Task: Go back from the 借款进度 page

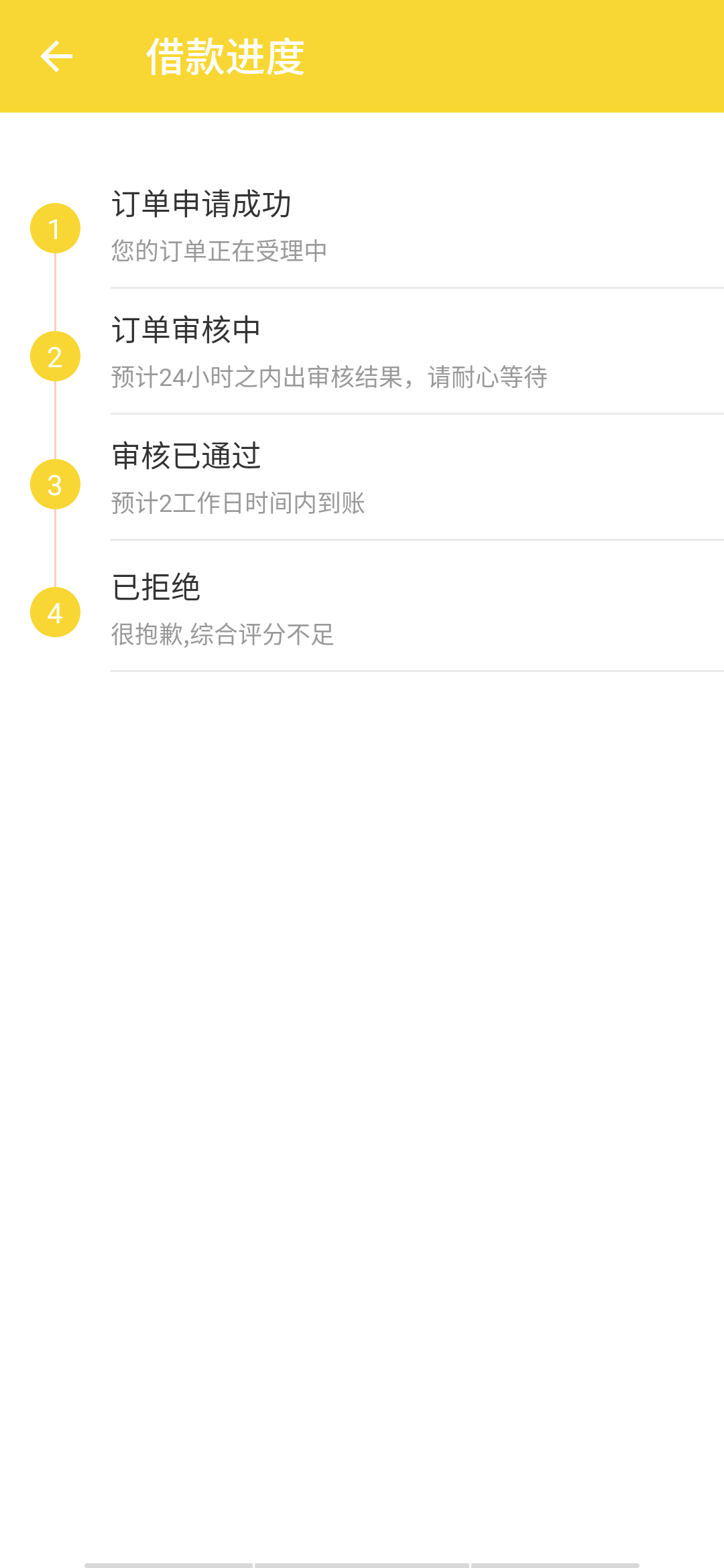Action: tap(56, 56)
